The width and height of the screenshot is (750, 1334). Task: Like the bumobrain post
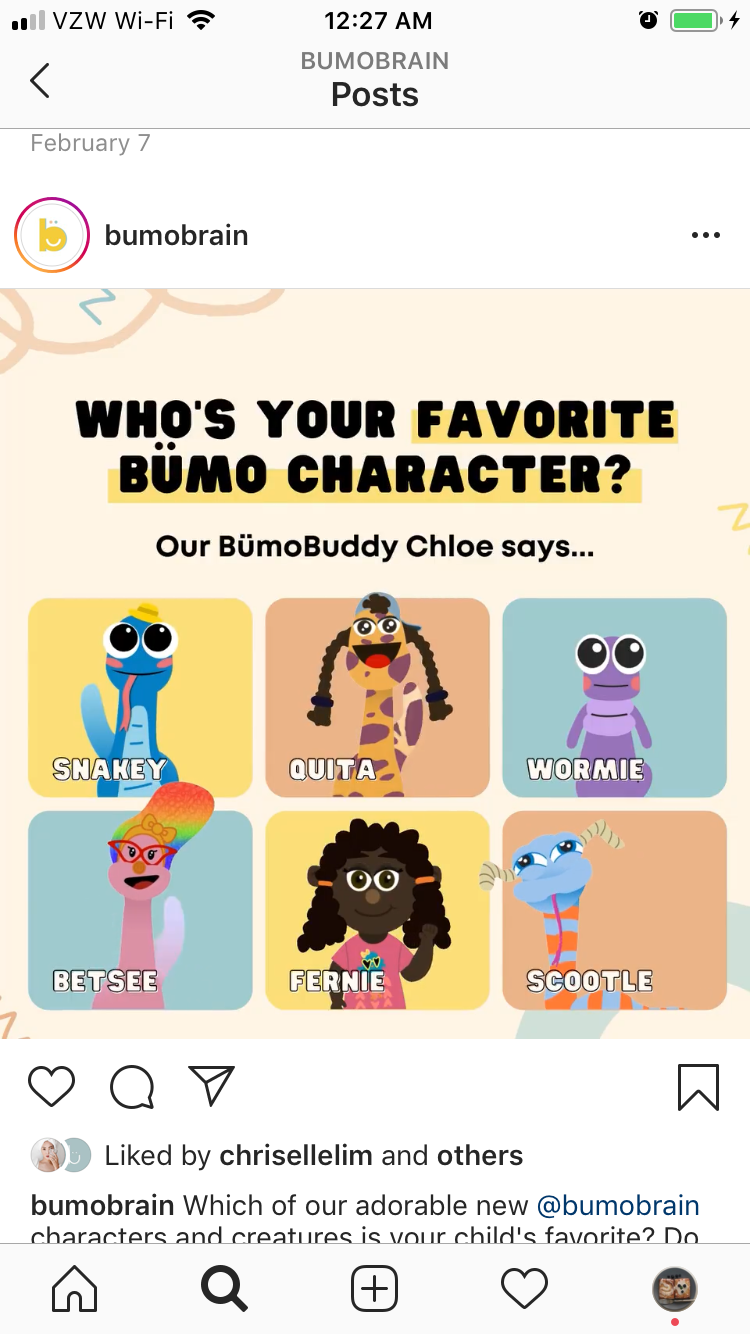(x=52, y=1086)
